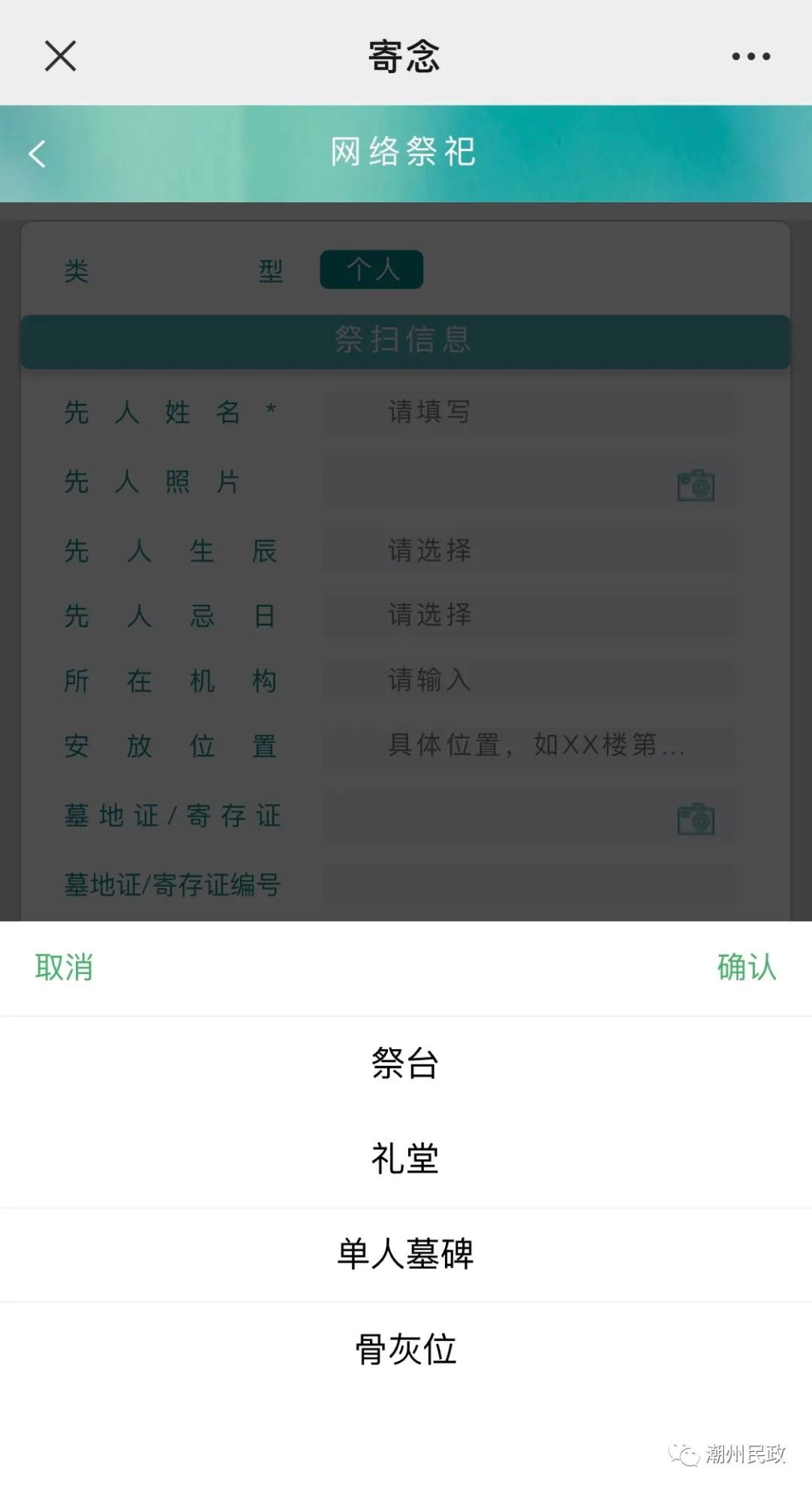Pick the 单人墓碑 option
Viewport: 812px width, 1490px height.
405,1254
